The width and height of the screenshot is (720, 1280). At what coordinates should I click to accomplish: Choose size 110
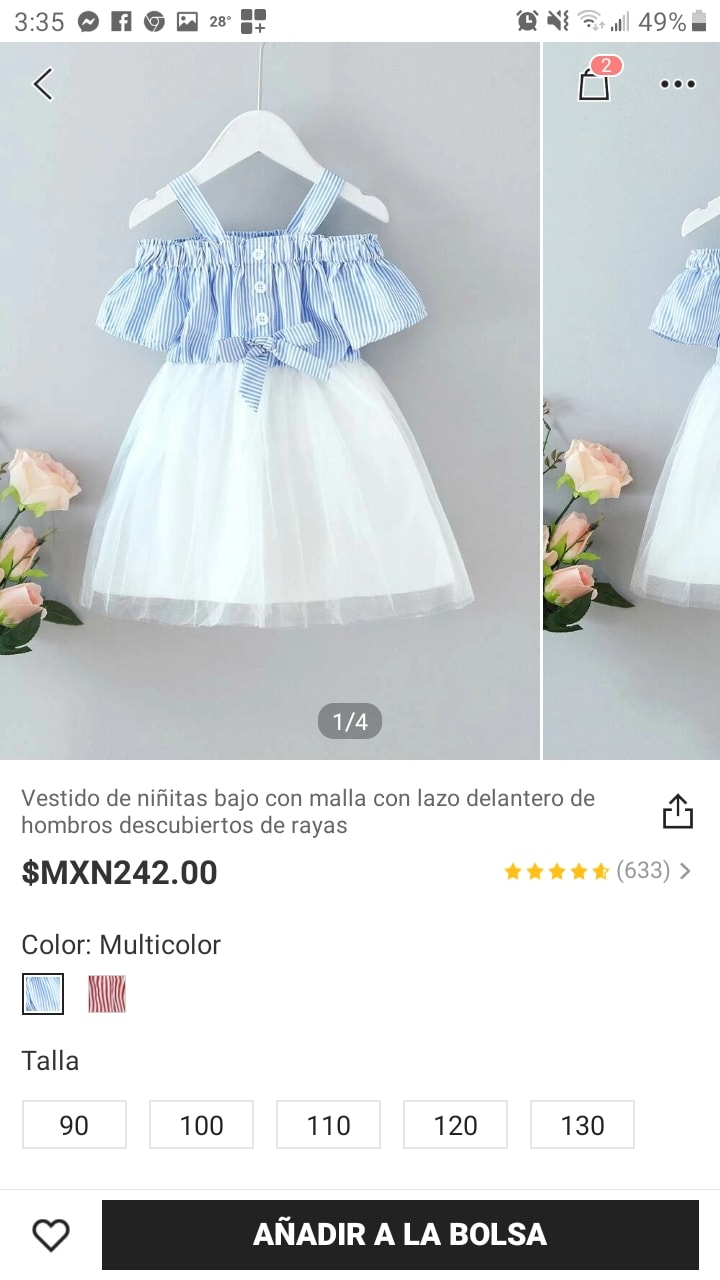328,1125
